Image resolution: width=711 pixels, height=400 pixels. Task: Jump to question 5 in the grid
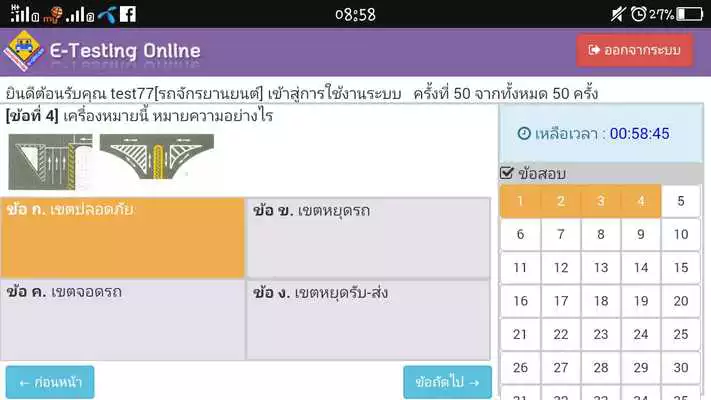click(x=681, y=201)
